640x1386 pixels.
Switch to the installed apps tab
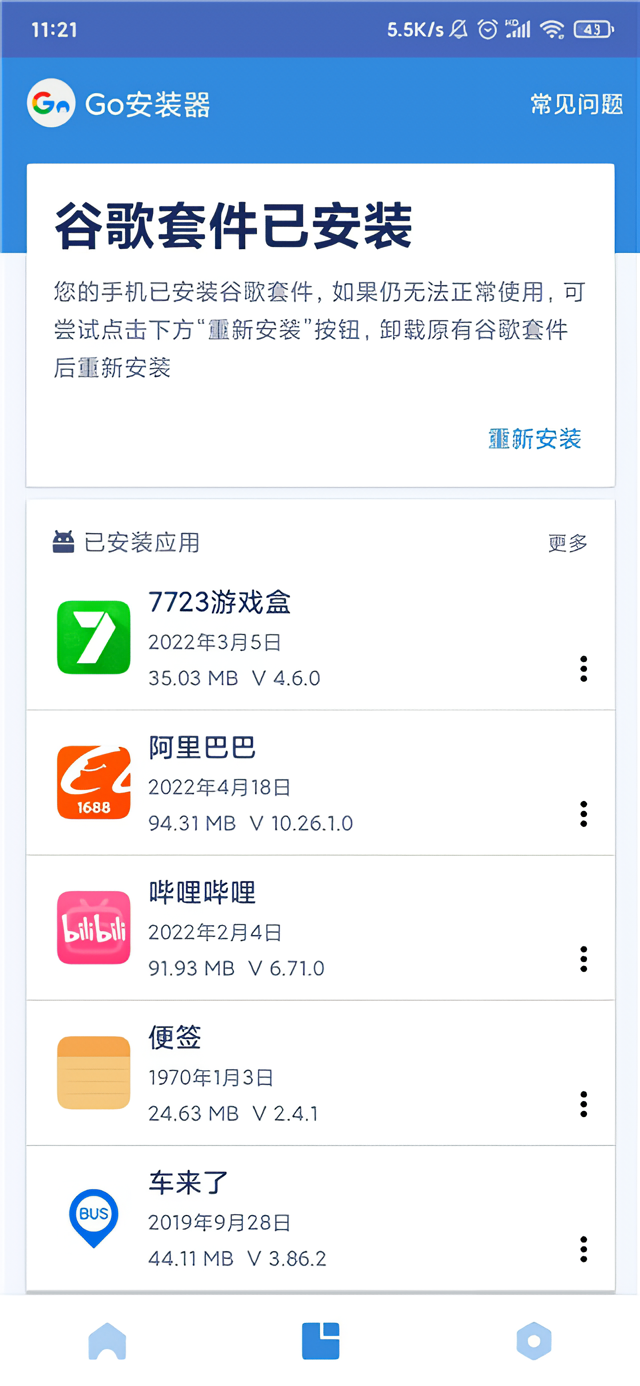(x=321, y=1341)
